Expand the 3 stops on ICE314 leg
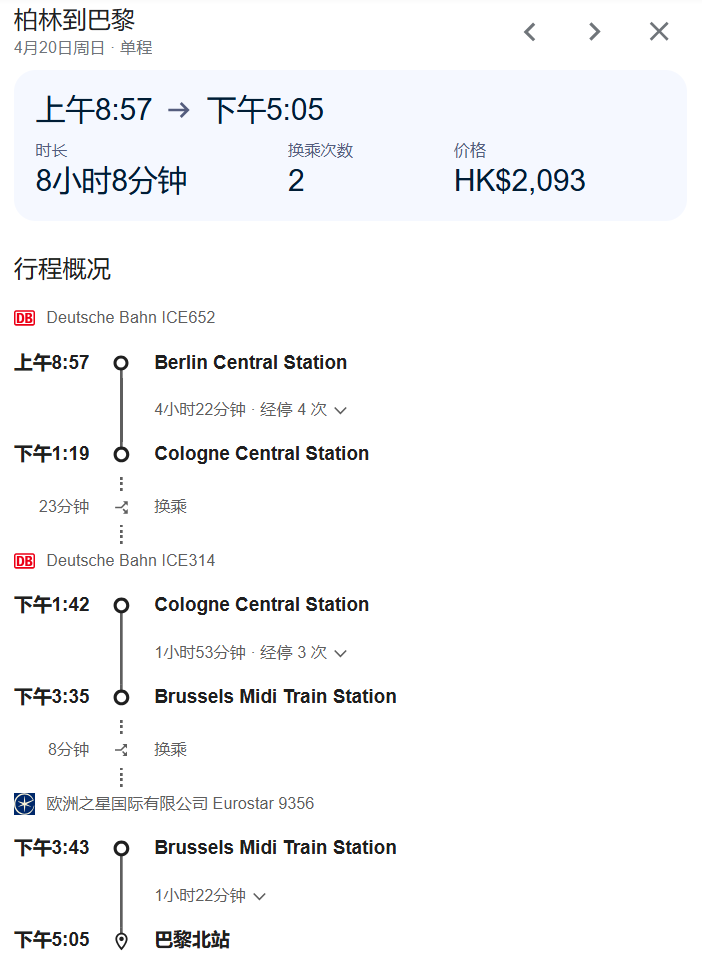Image resolution: width=702 pixels, height=976 pixels. click(251, 652)
